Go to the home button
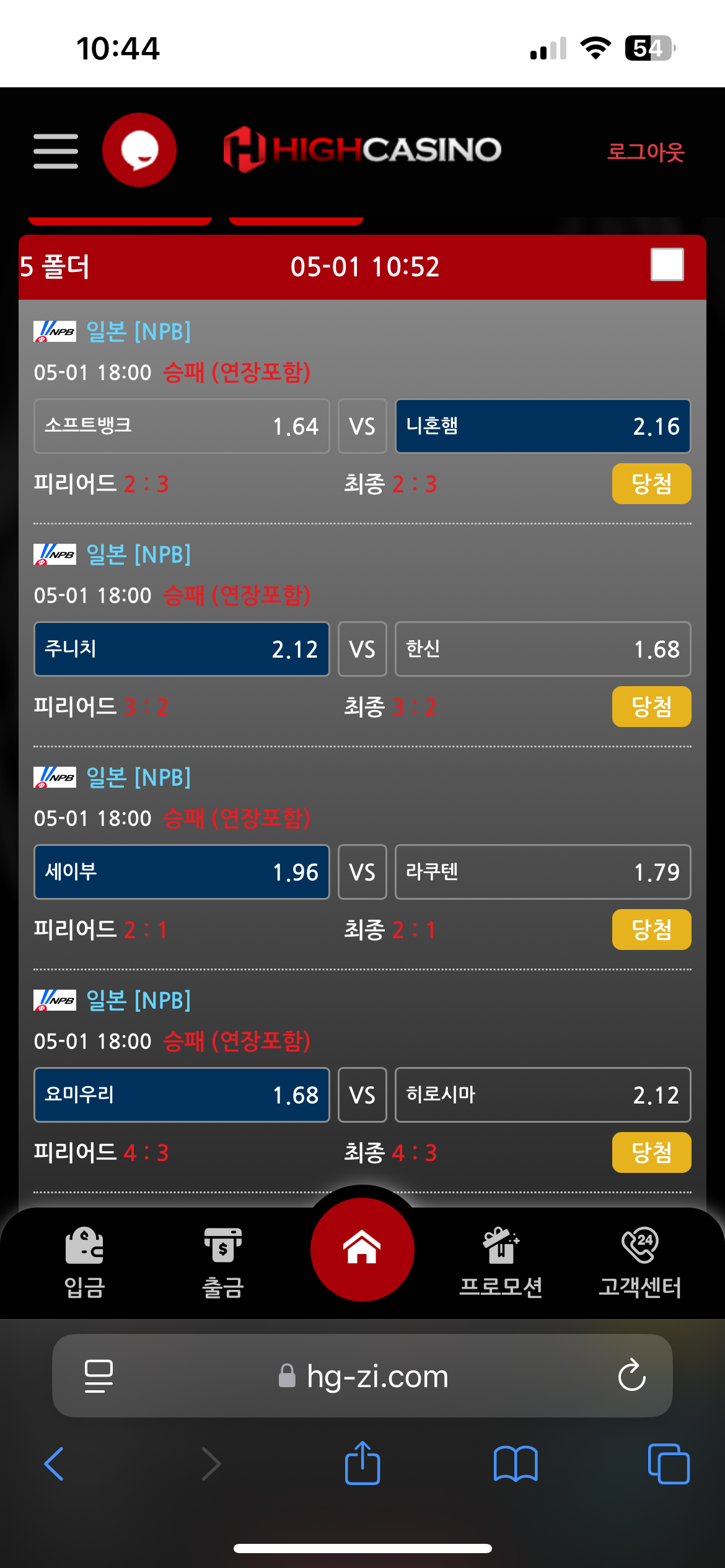Image resolution: width=725 pixels, height=1568 pixels. [x=362, y=1248]
